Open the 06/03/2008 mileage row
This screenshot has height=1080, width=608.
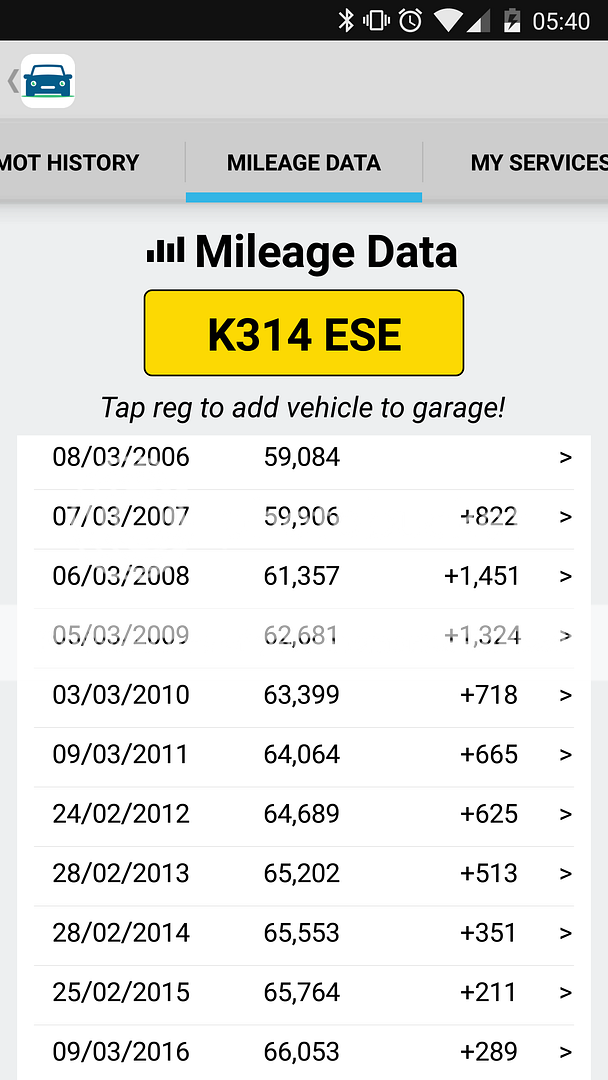pos(303,577)
